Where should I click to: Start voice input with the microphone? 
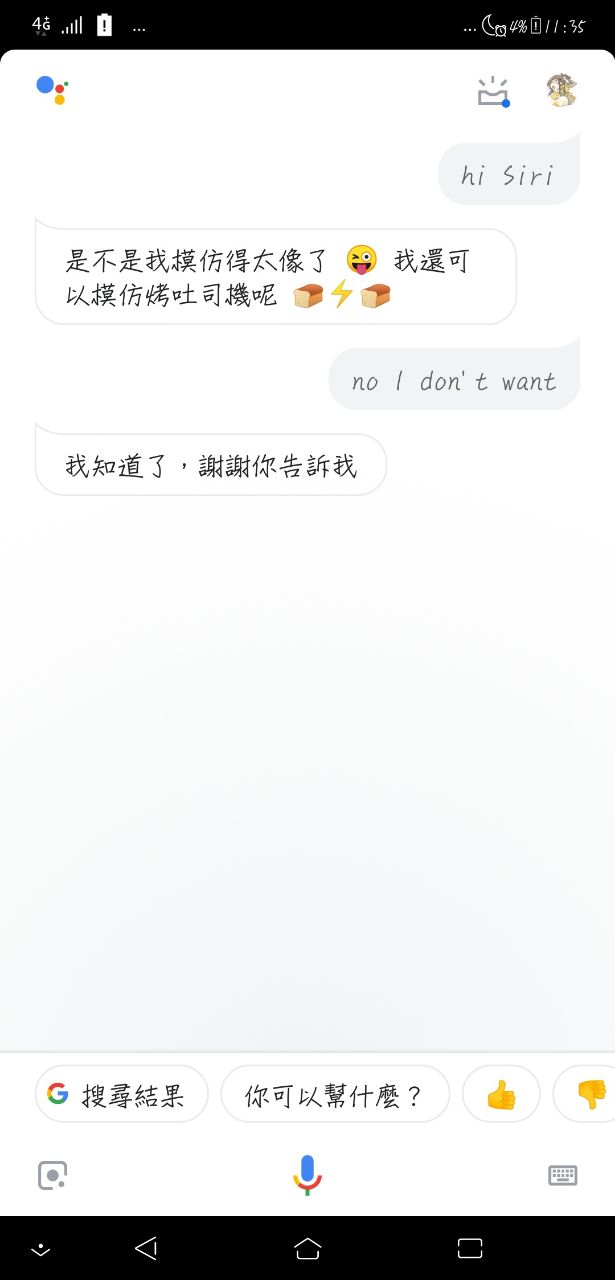pos(307,1175)
